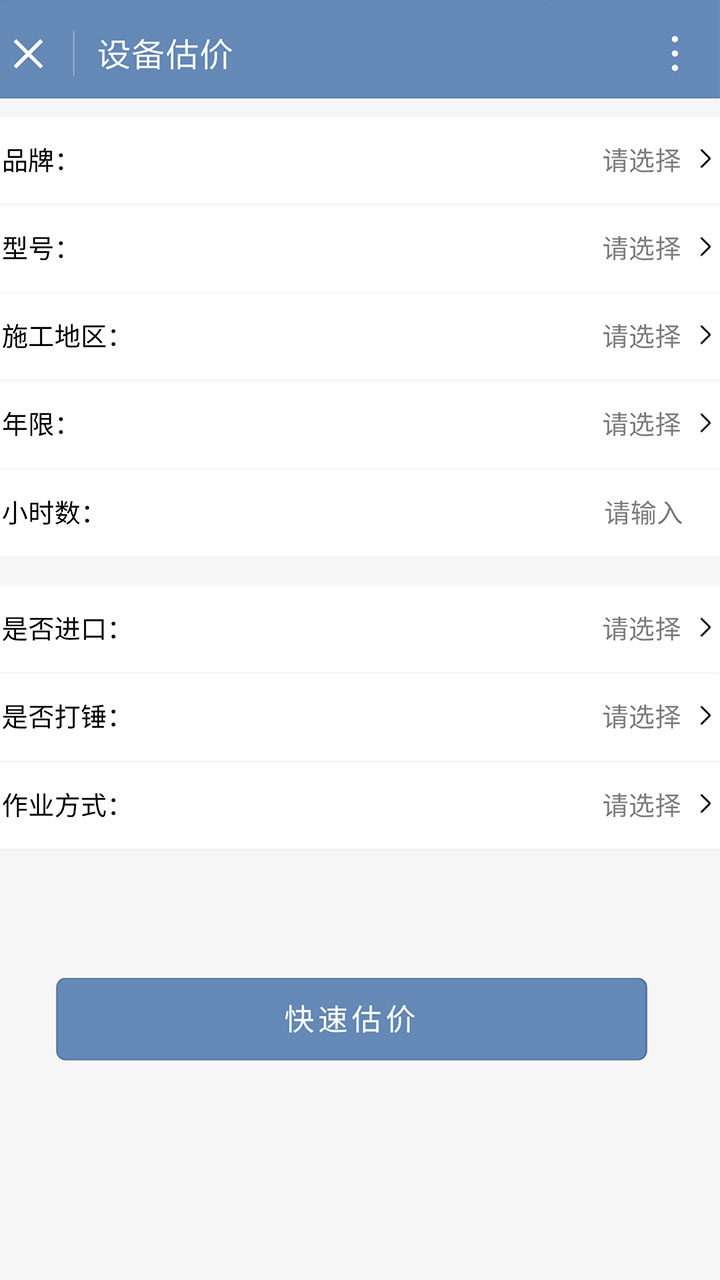Focus the 小时数 hours input field

pos(643,513)
